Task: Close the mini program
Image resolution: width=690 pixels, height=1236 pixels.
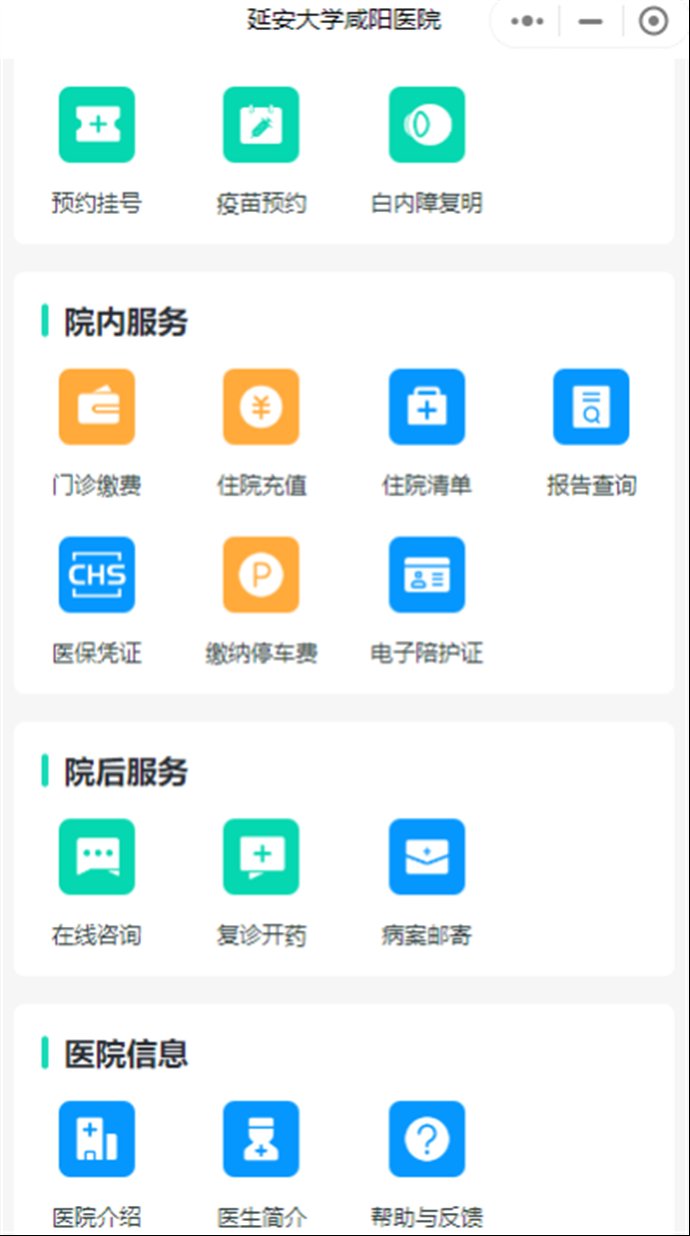Action: click(653, 21)
